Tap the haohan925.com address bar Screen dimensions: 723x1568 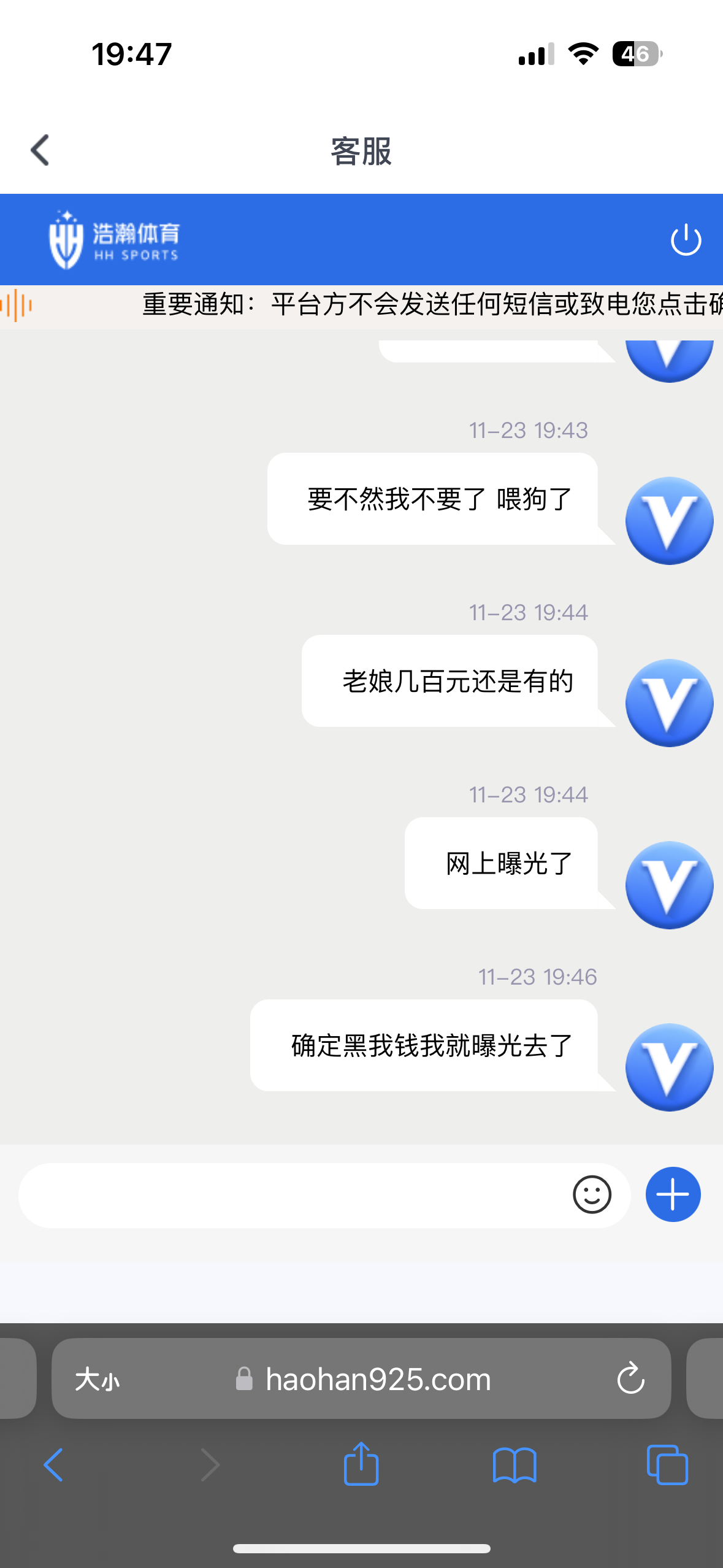pos(378,1380)
